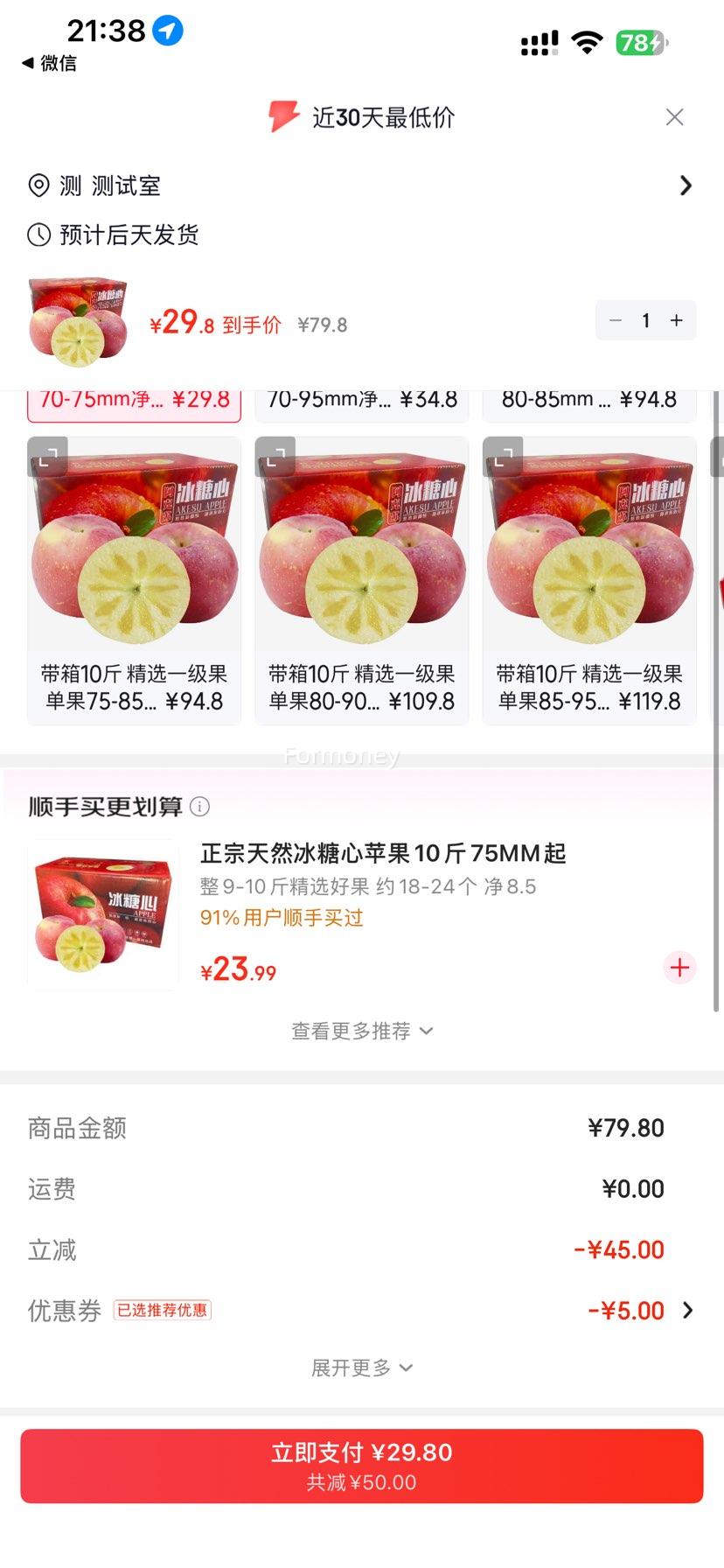Viewport: 724px width, 1568px height.
Task: Decrease quantity with the minus stepper
Action: [616, 320]
